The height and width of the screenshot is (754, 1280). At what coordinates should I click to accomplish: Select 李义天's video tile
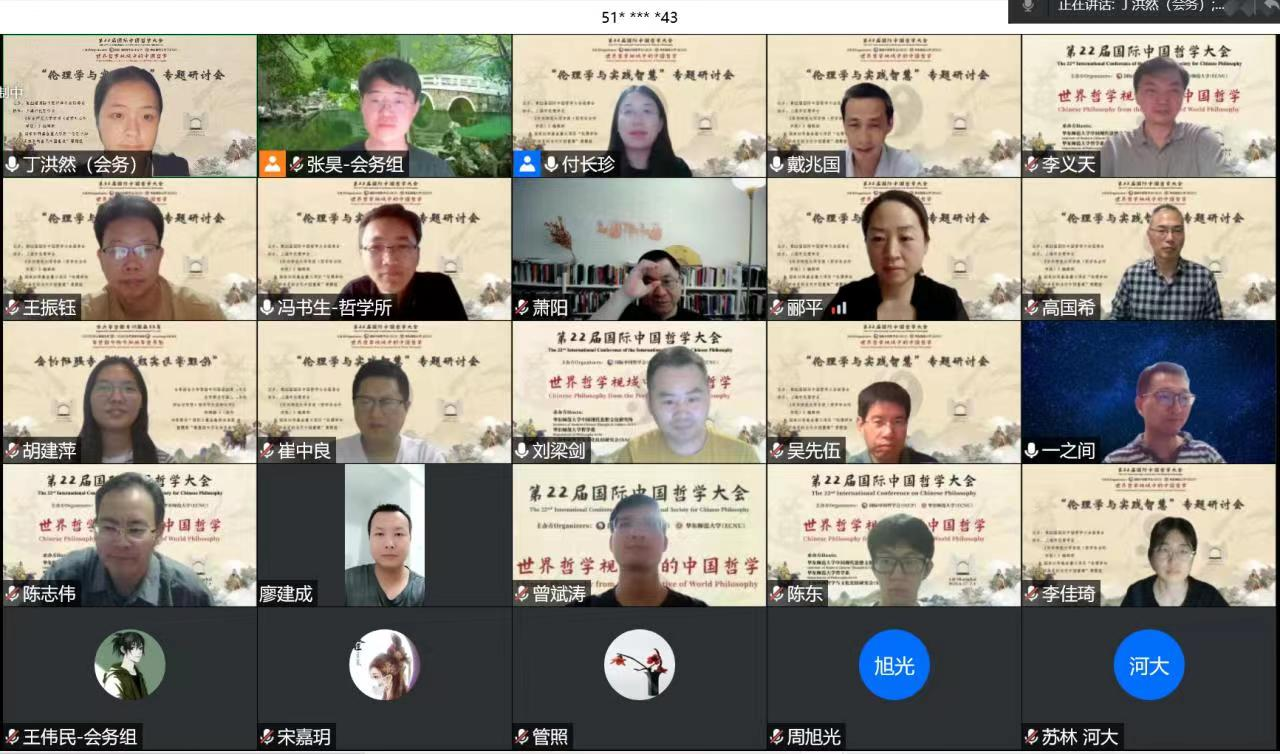coord(1149,105)
